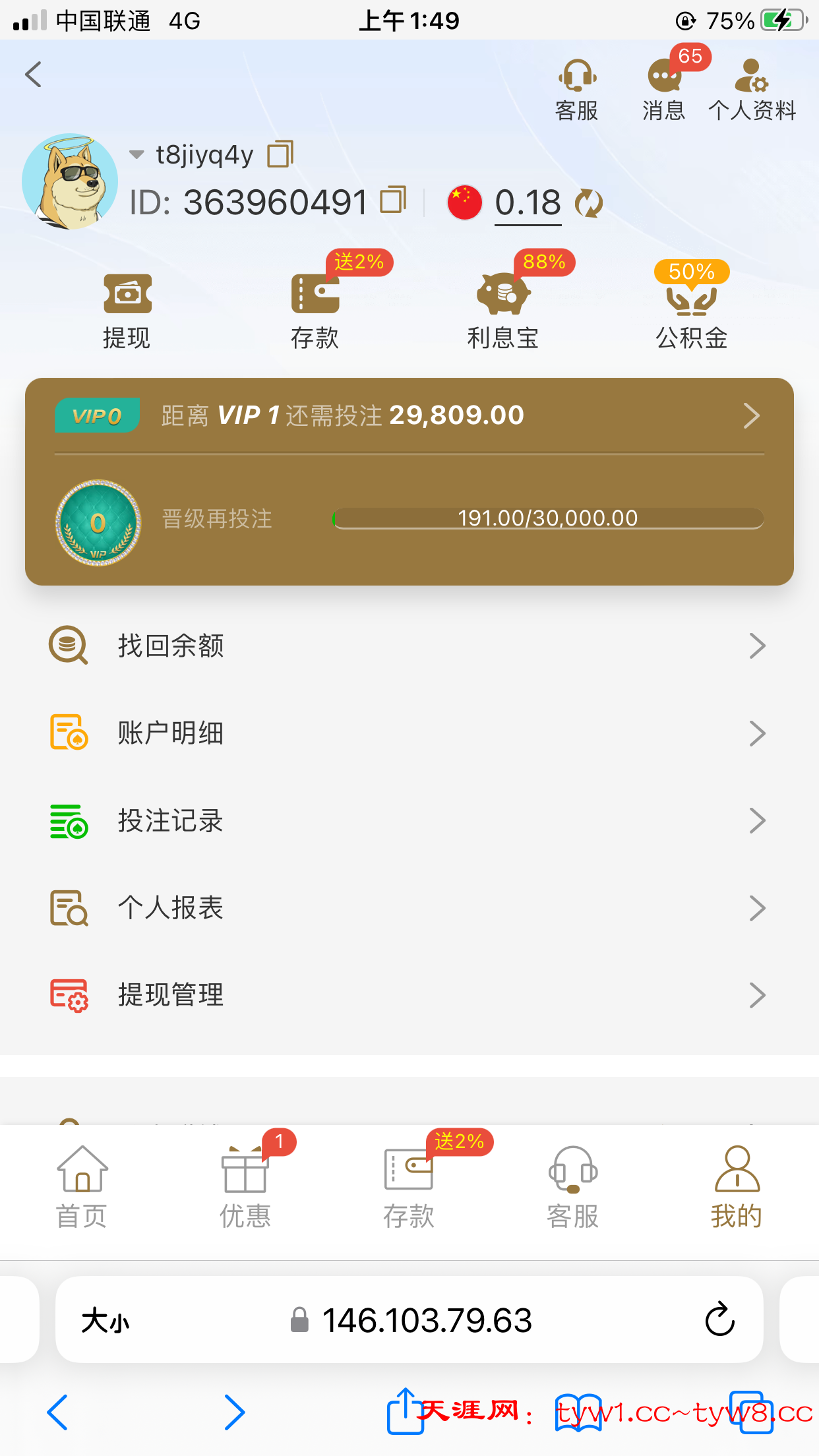Screen dimensions: 819x1456
Task: Open 公积金 fund
Action: tap(691, 310)
